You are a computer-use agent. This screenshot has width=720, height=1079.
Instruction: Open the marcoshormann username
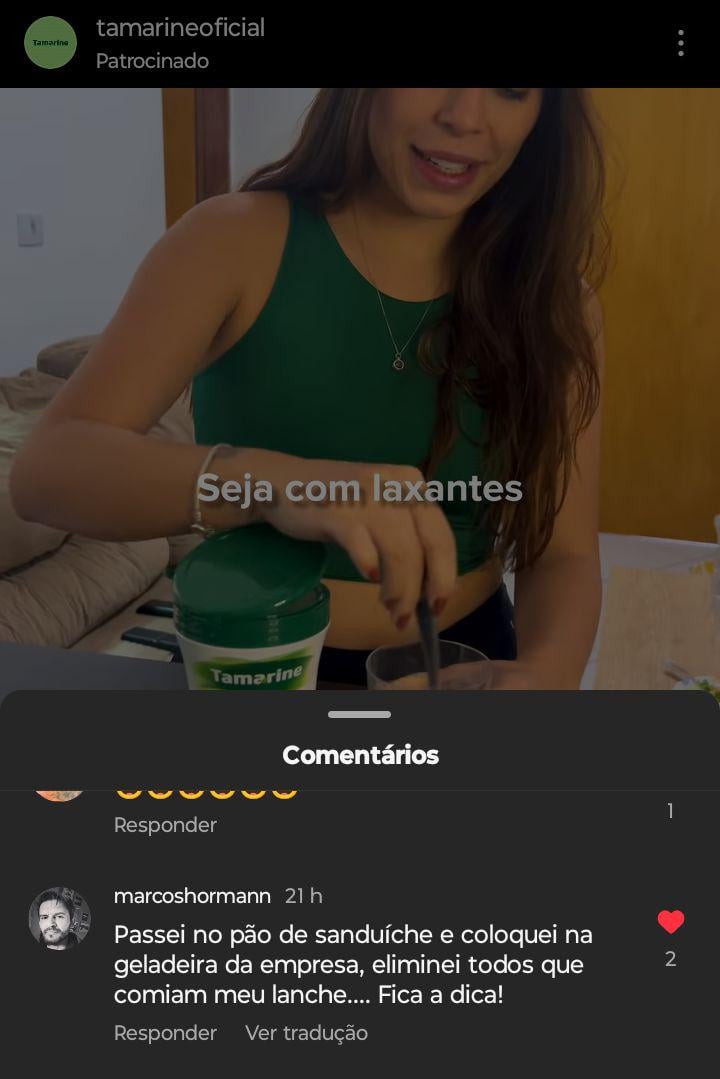pyautogui.click(x=193, y=896)
